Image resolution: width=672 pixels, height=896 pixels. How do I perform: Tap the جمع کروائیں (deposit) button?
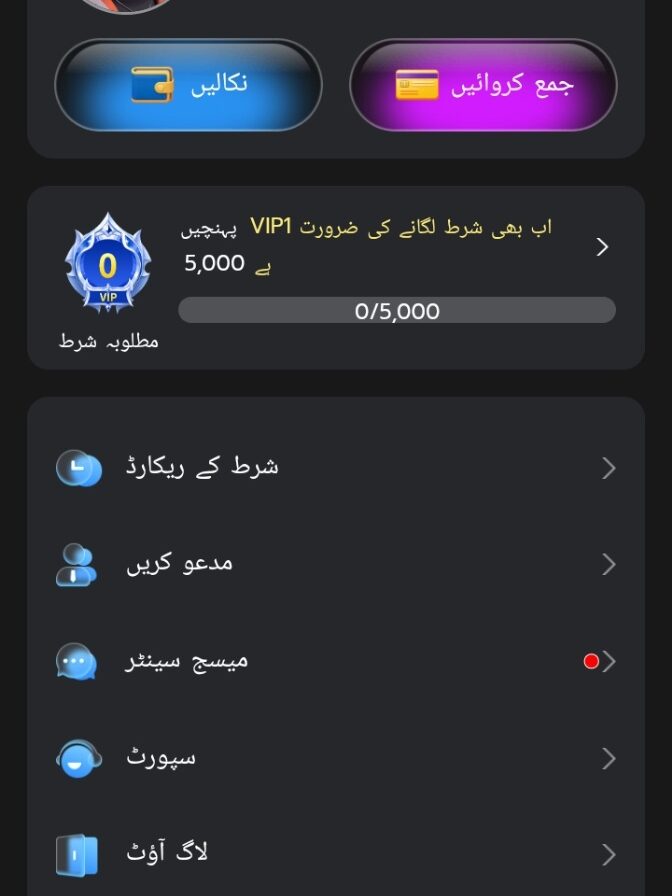point(483,85)
